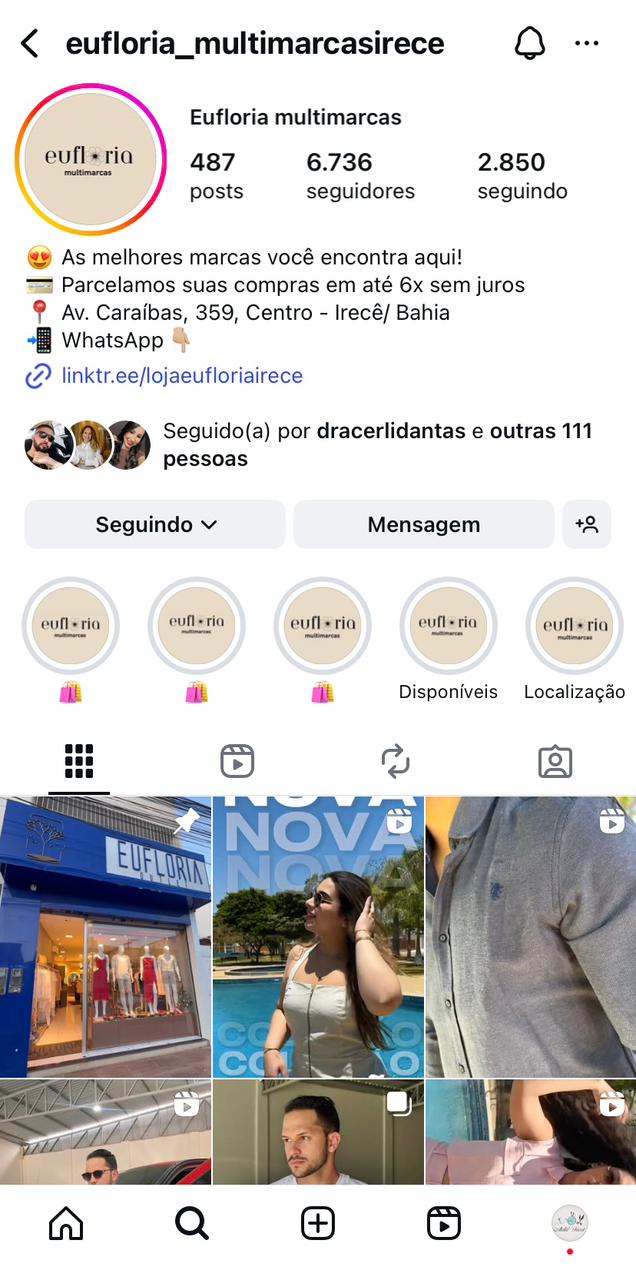Go back using the top arrow
Screen dimensions: 636x1280
pyautogui.click(x=30, y=44)
